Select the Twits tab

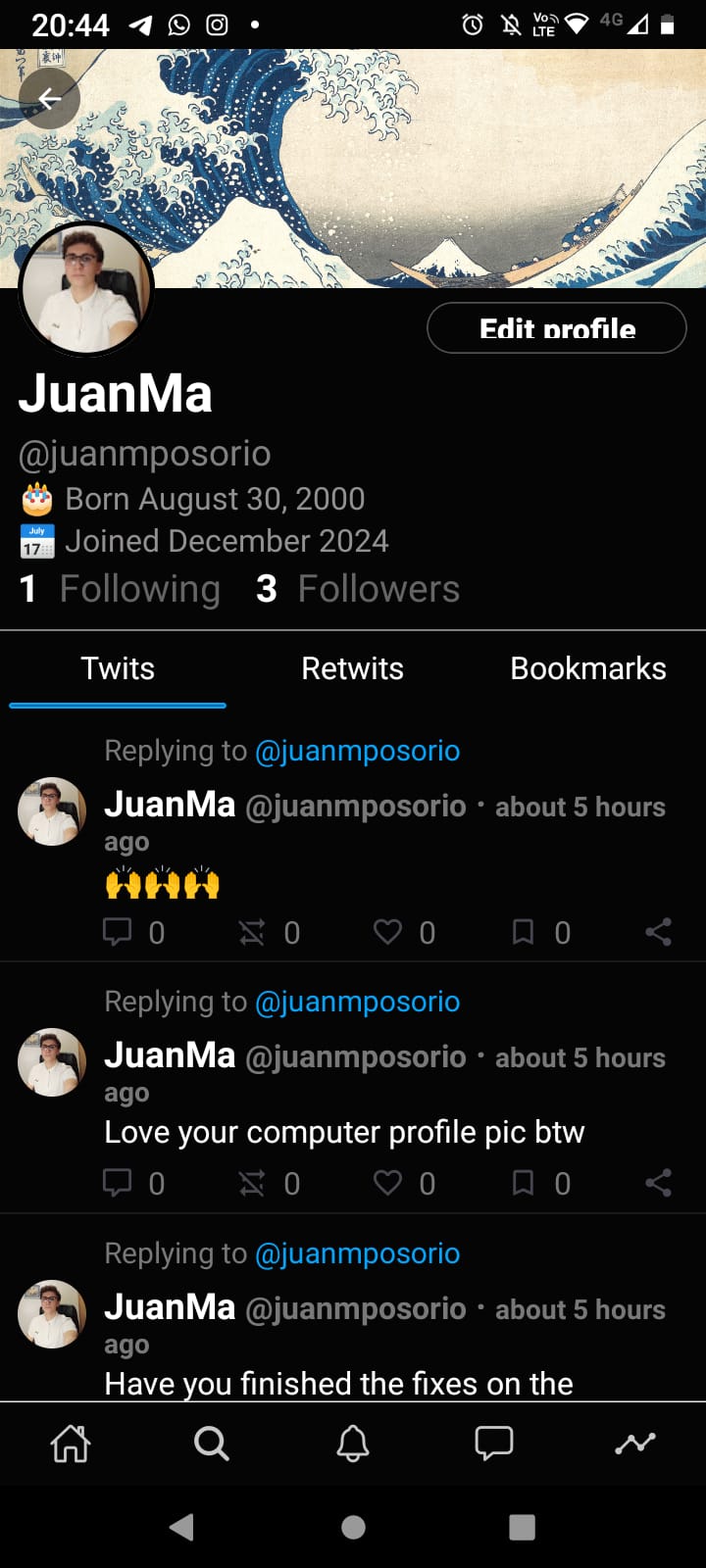(118, 668)
